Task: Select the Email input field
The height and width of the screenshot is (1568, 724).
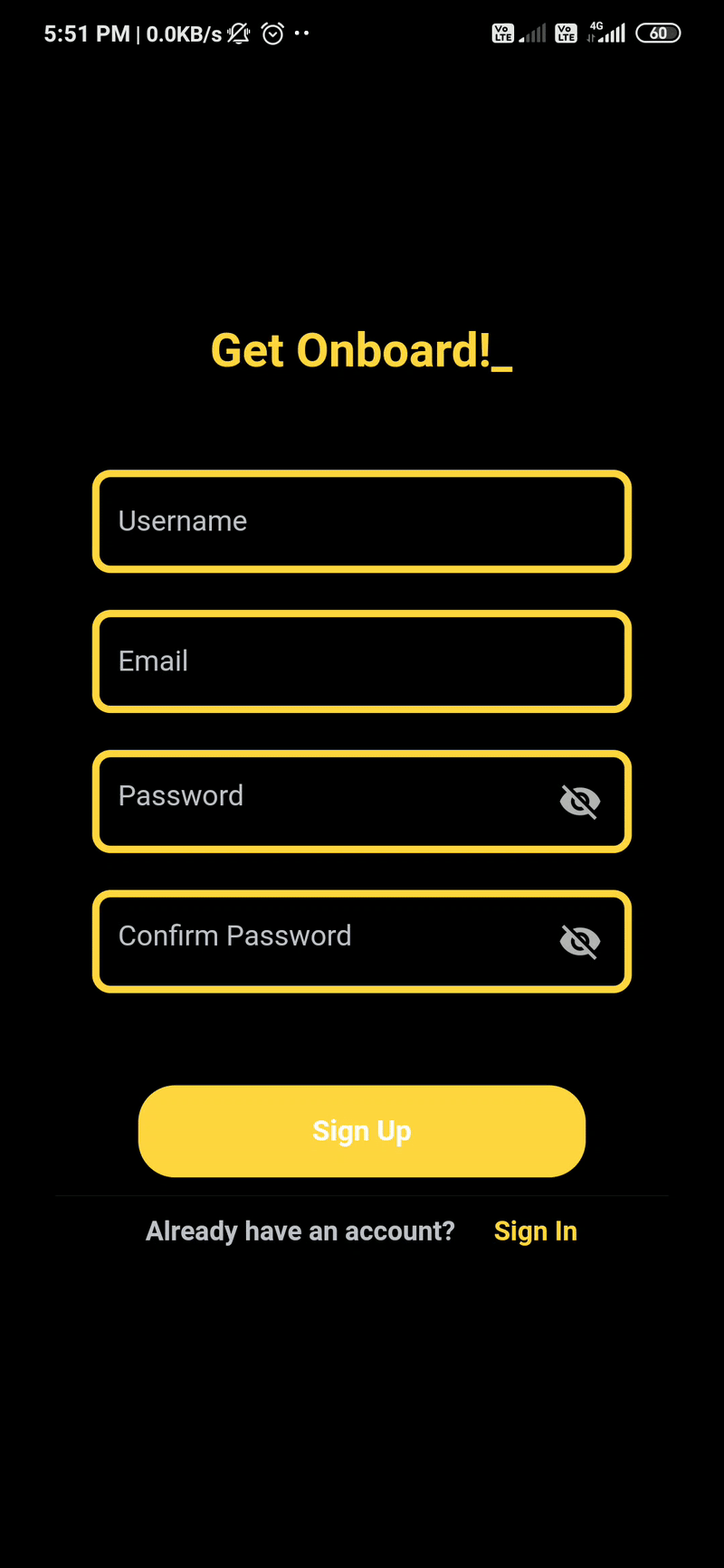Action: [x=362, y=661]
